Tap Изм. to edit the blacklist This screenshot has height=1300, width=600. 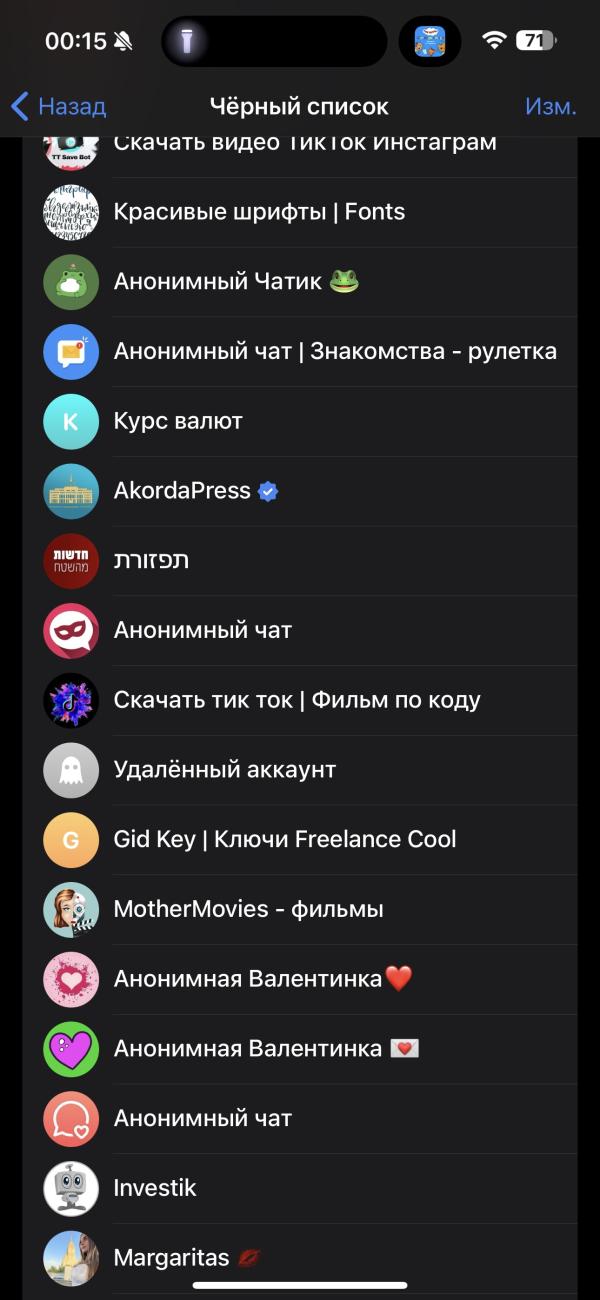pos(550,106)
